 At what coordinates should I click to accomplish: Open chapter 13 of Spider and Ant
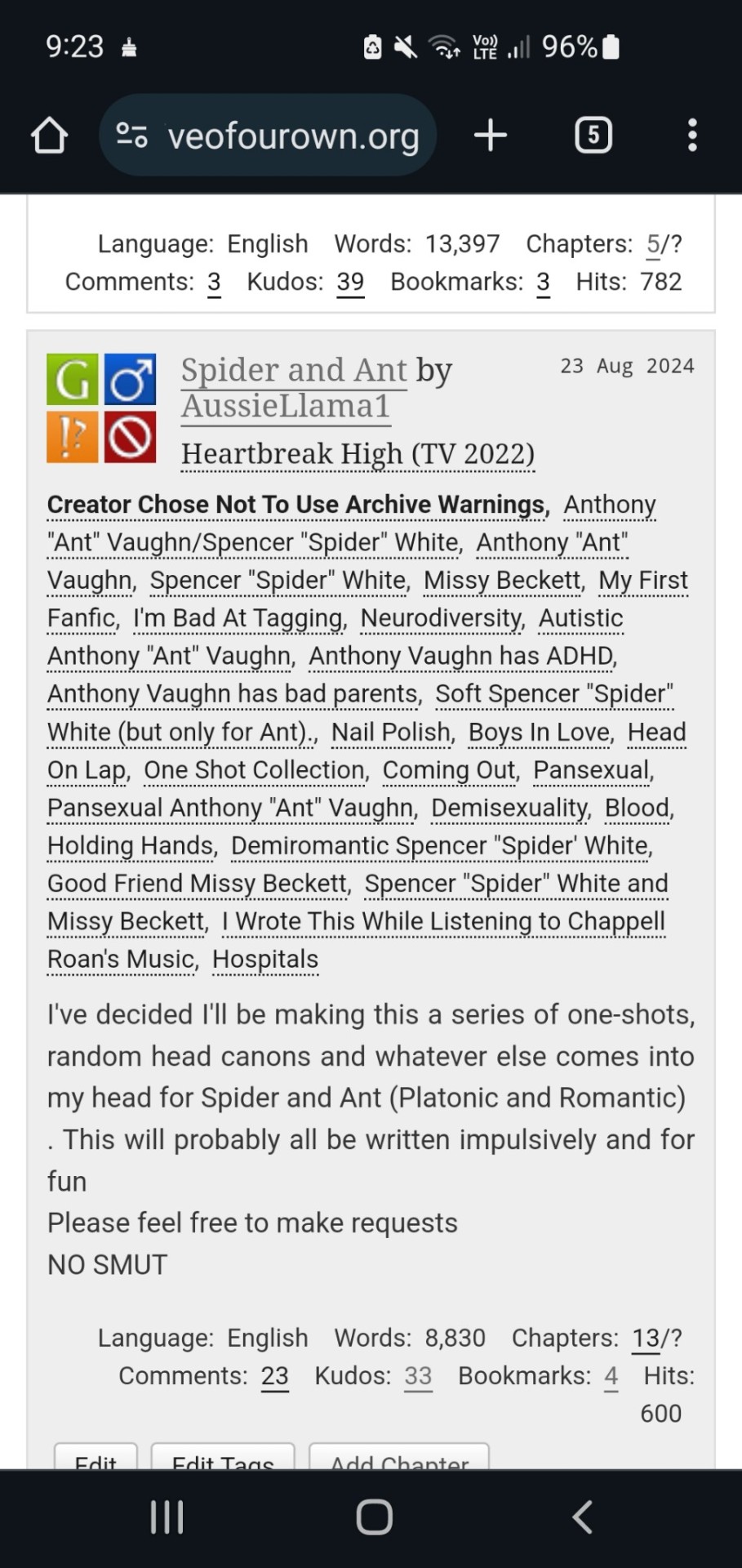[x=645, y=1338]
